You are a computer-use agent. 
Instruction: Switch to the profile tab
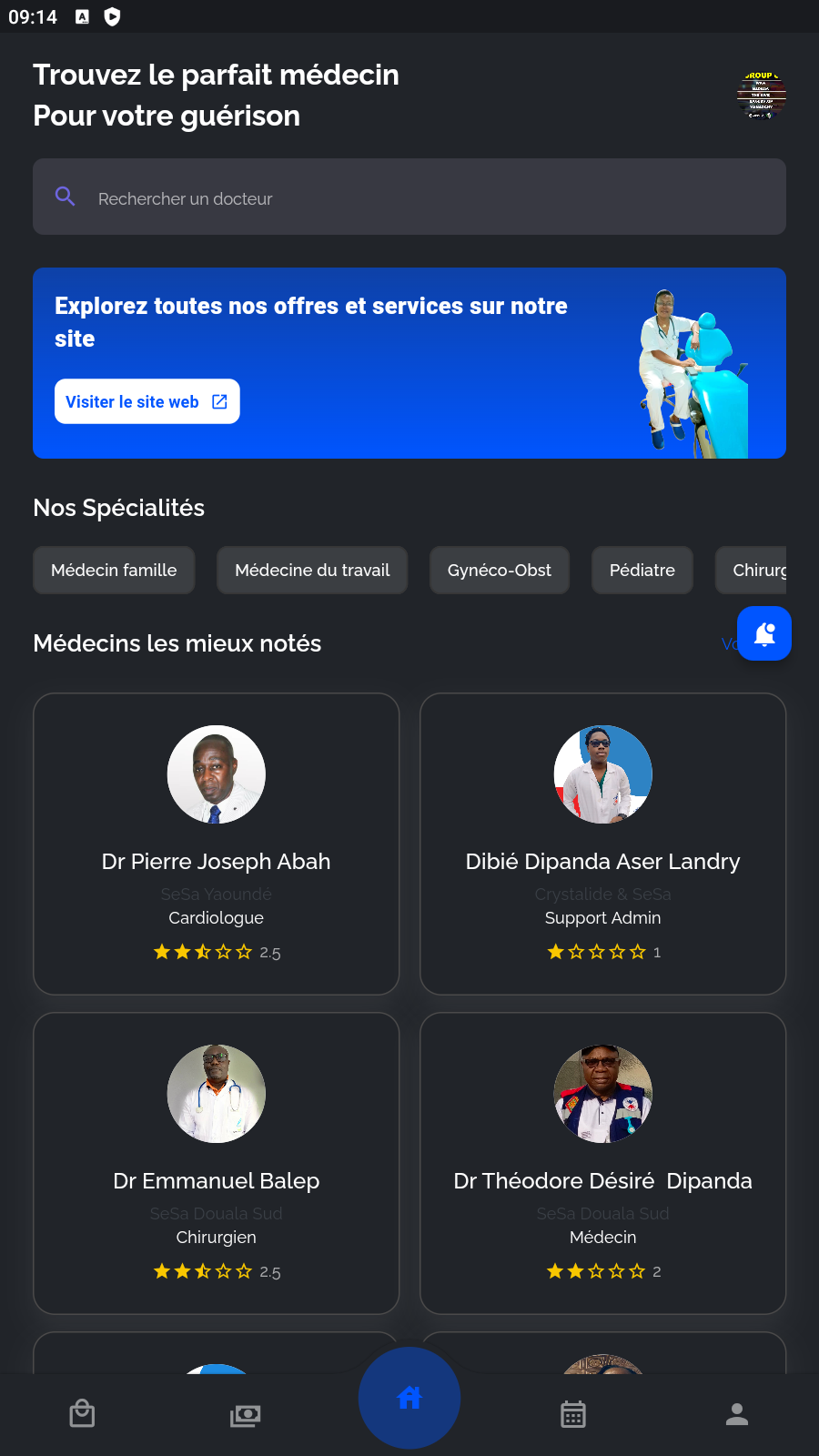click(x=736, y=1414)
